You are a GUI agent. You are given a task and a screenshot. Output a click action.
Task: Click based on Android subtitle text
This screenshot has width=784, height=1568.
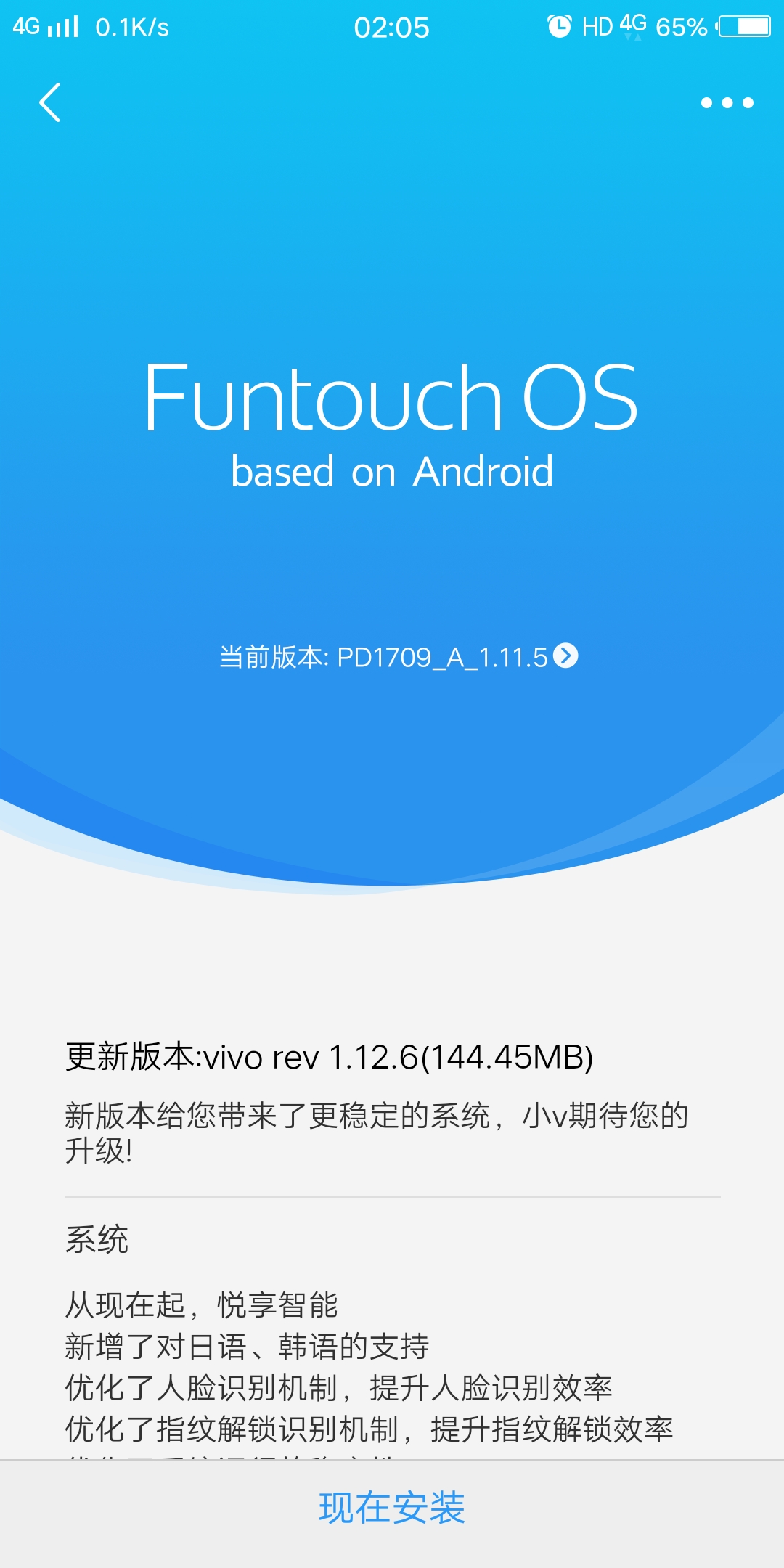[392, 472]
